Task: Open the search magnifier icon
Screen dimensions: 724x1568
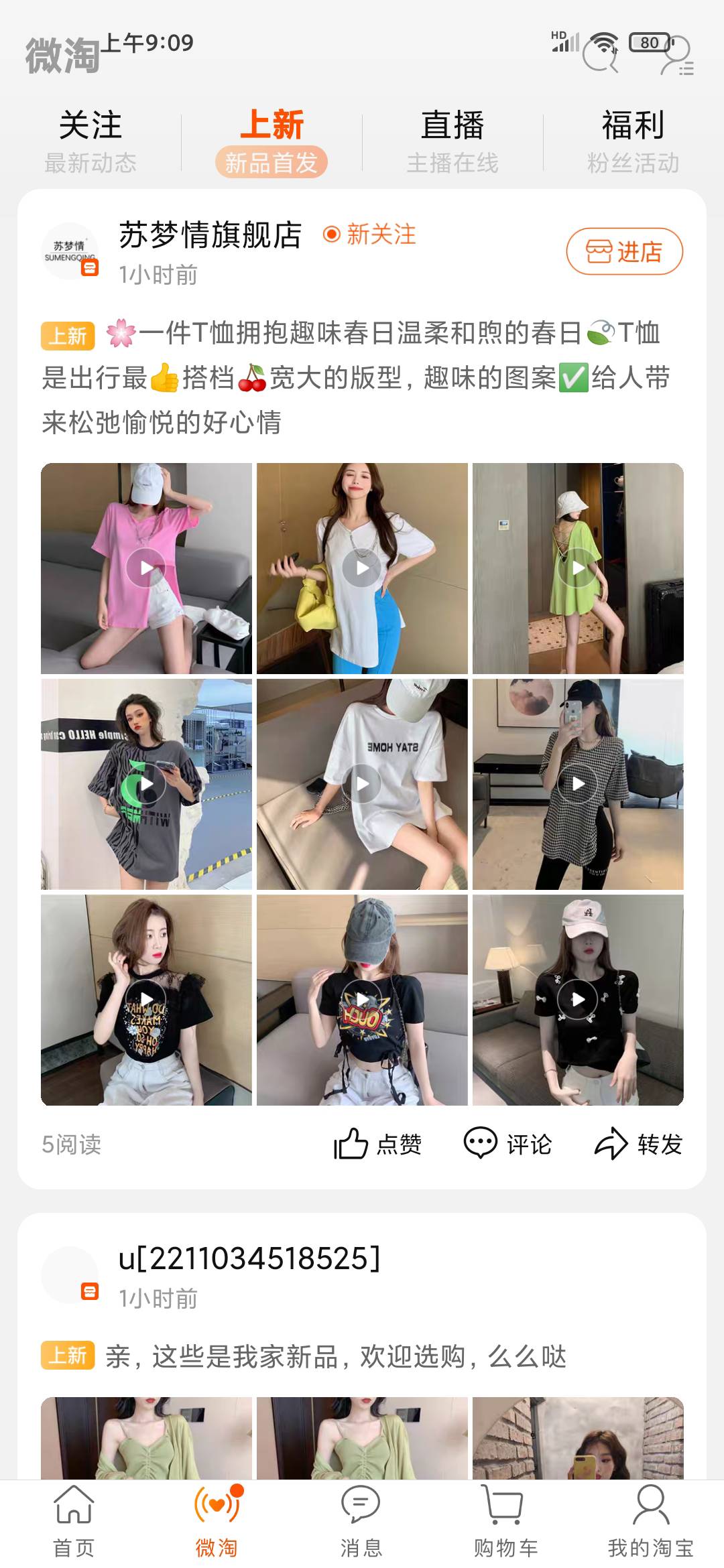Action: [601, 56]
